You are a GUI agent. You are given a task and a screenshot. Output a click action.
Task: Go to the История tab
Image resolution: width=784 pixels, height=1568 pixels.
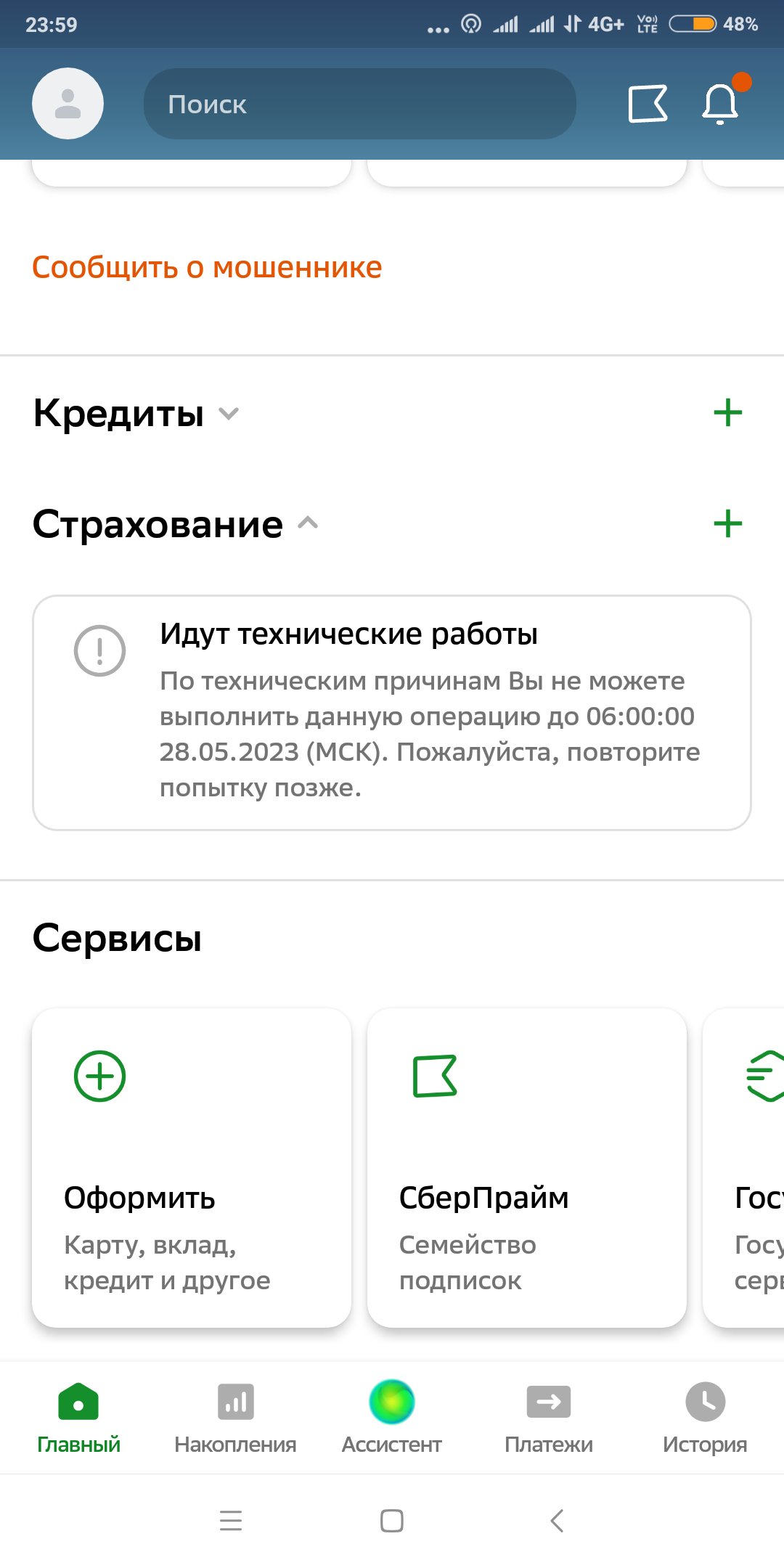click(705, 1418)
